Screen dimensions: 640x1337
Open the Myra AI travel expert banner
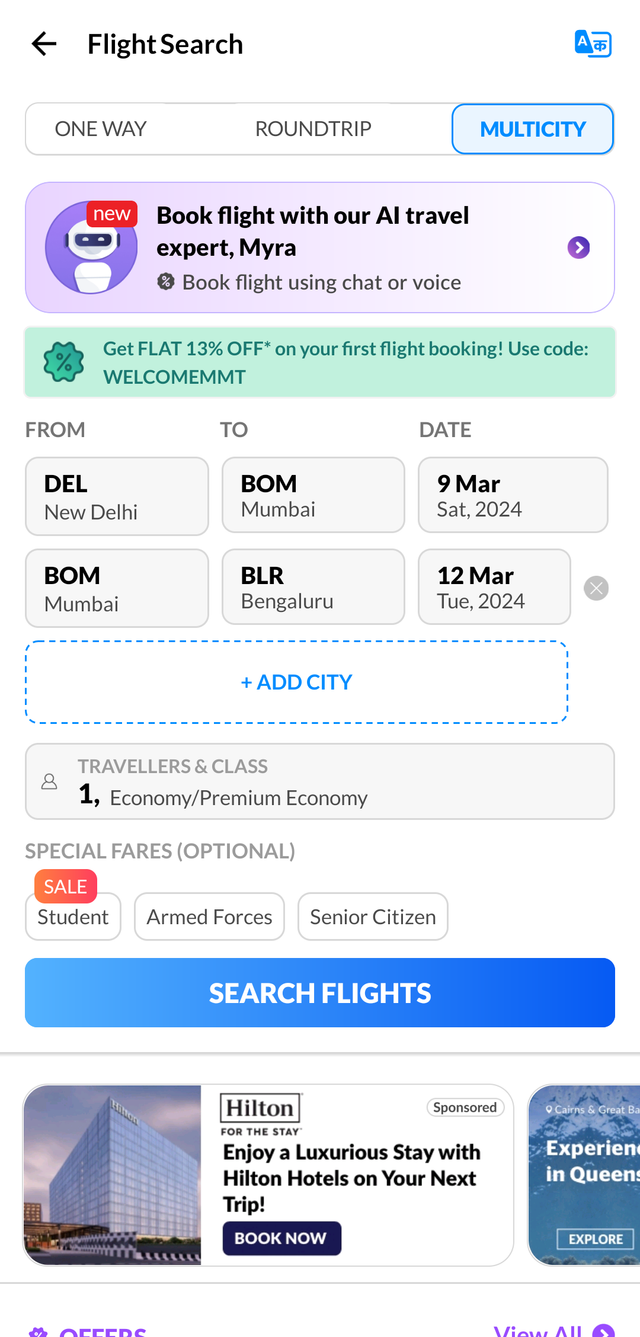pos(320,247)
